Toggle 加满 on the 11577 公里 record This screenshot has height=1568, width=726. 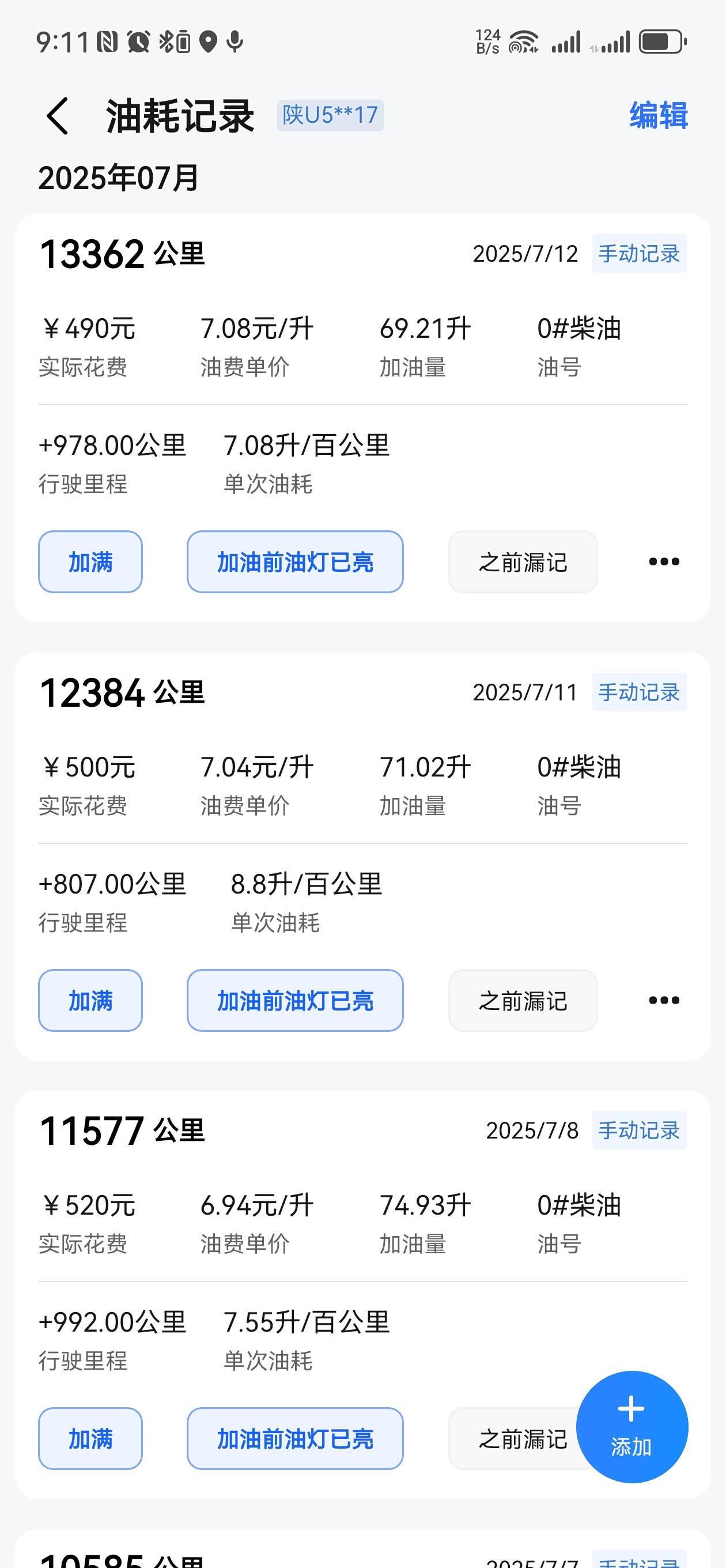tap(90, 1438)
